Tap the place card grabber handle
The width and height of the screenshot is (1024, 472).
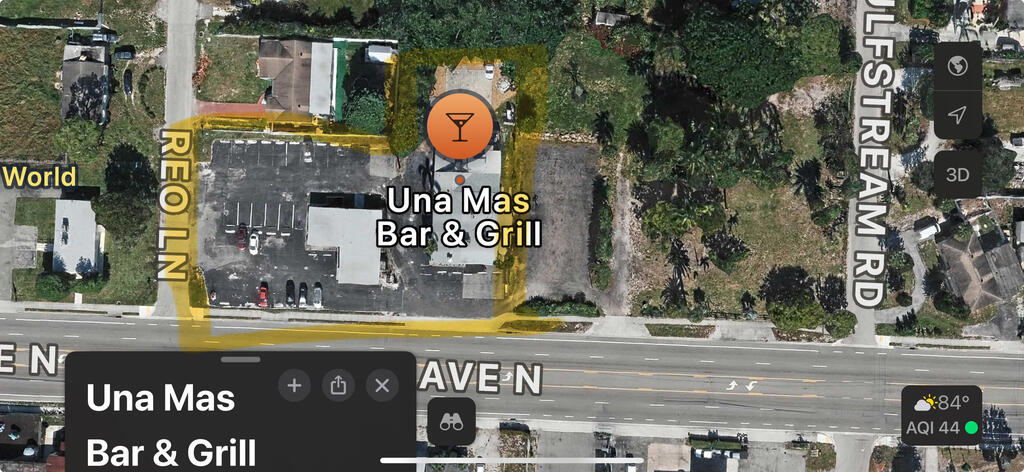(240, 359)
